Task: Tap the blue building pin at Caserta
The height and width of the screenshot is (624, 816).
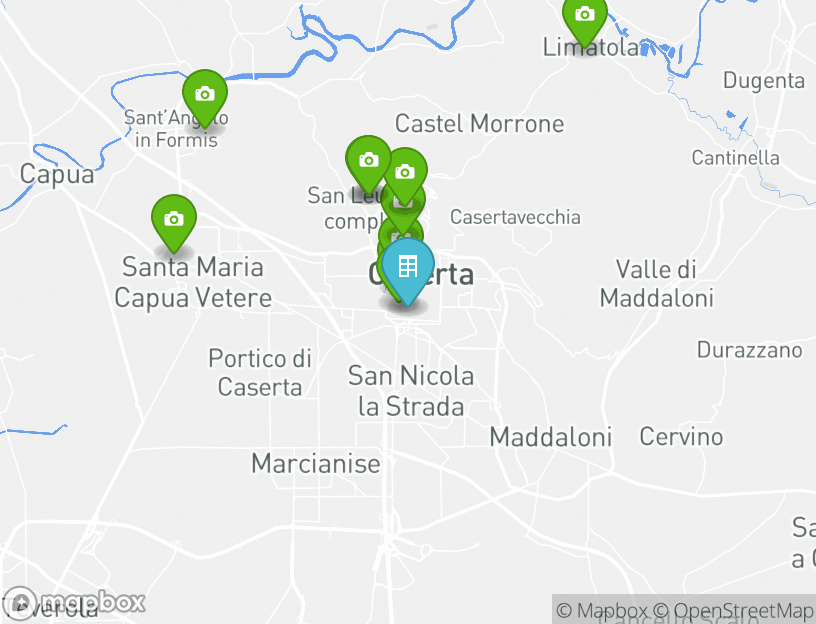Action: (x=407, y=268)
